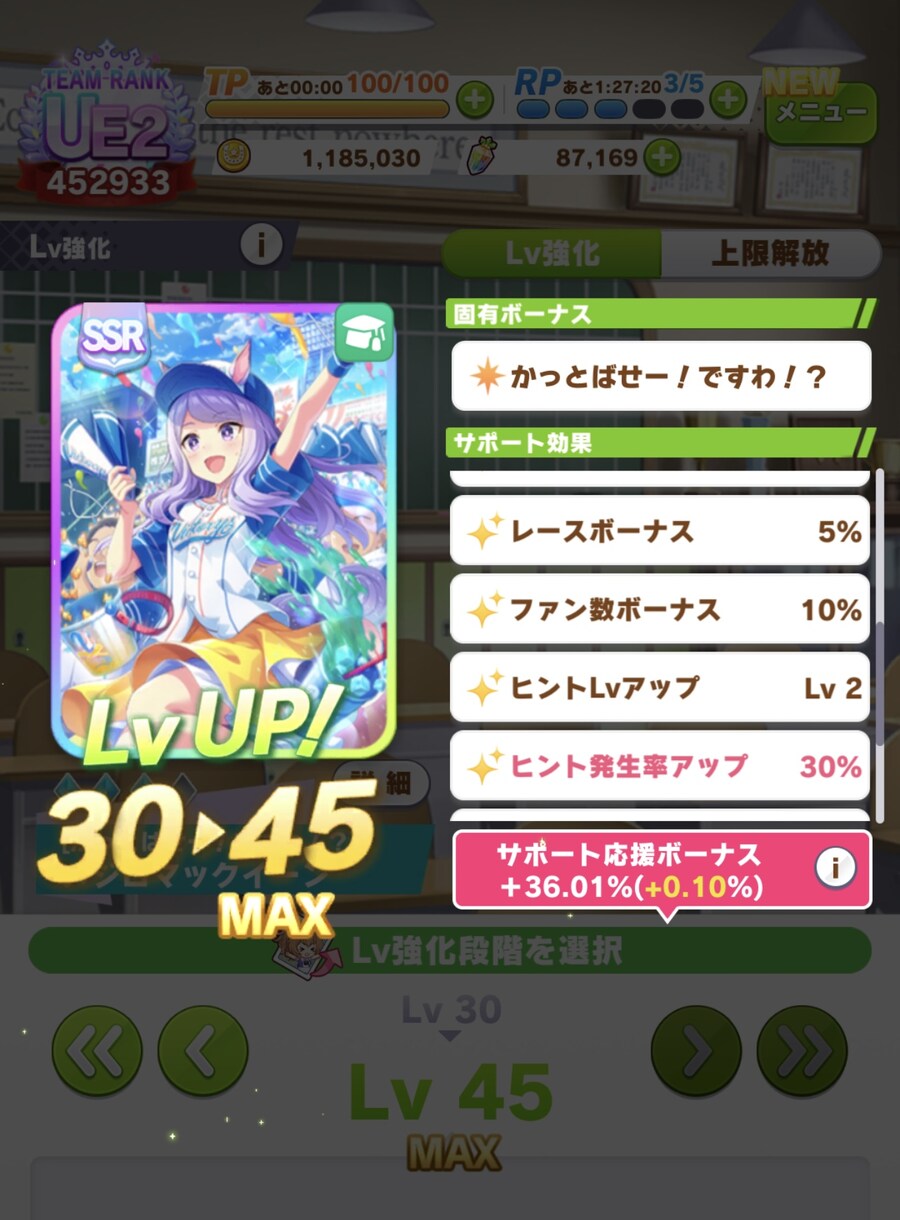
Task: View レースボーナス effect details
Action: click(660, 531)
